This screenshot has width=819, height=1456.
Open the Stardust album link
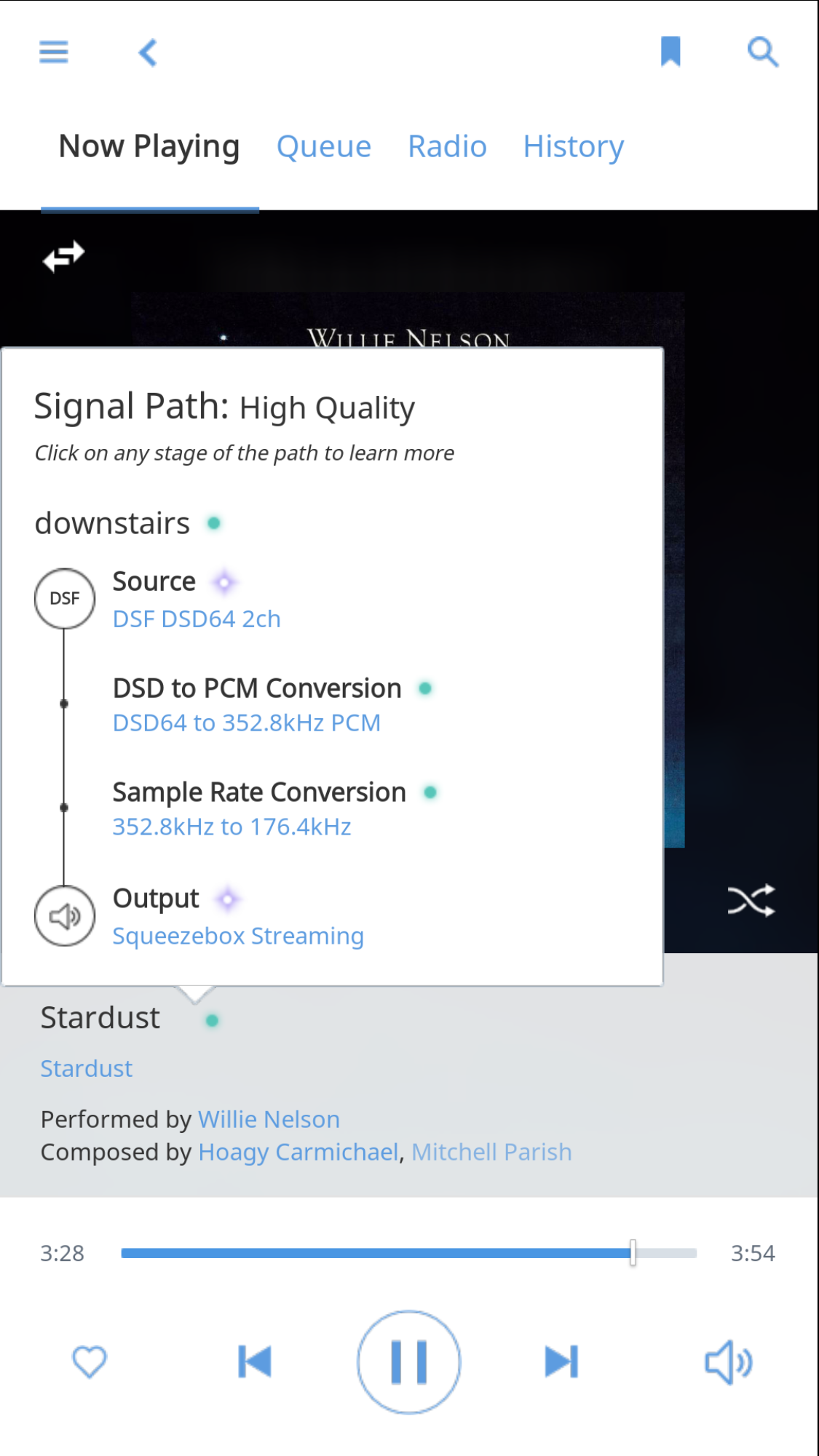[86, 1069]
